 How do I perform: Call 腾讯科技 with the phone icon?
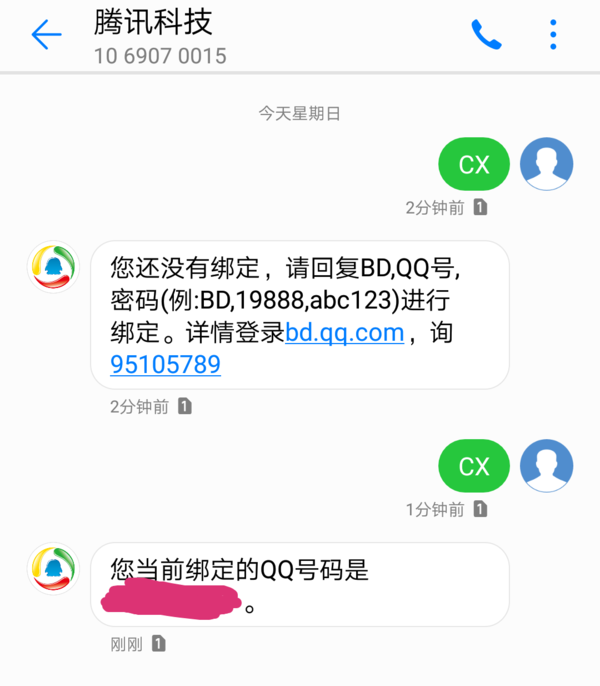pos(486,36)
